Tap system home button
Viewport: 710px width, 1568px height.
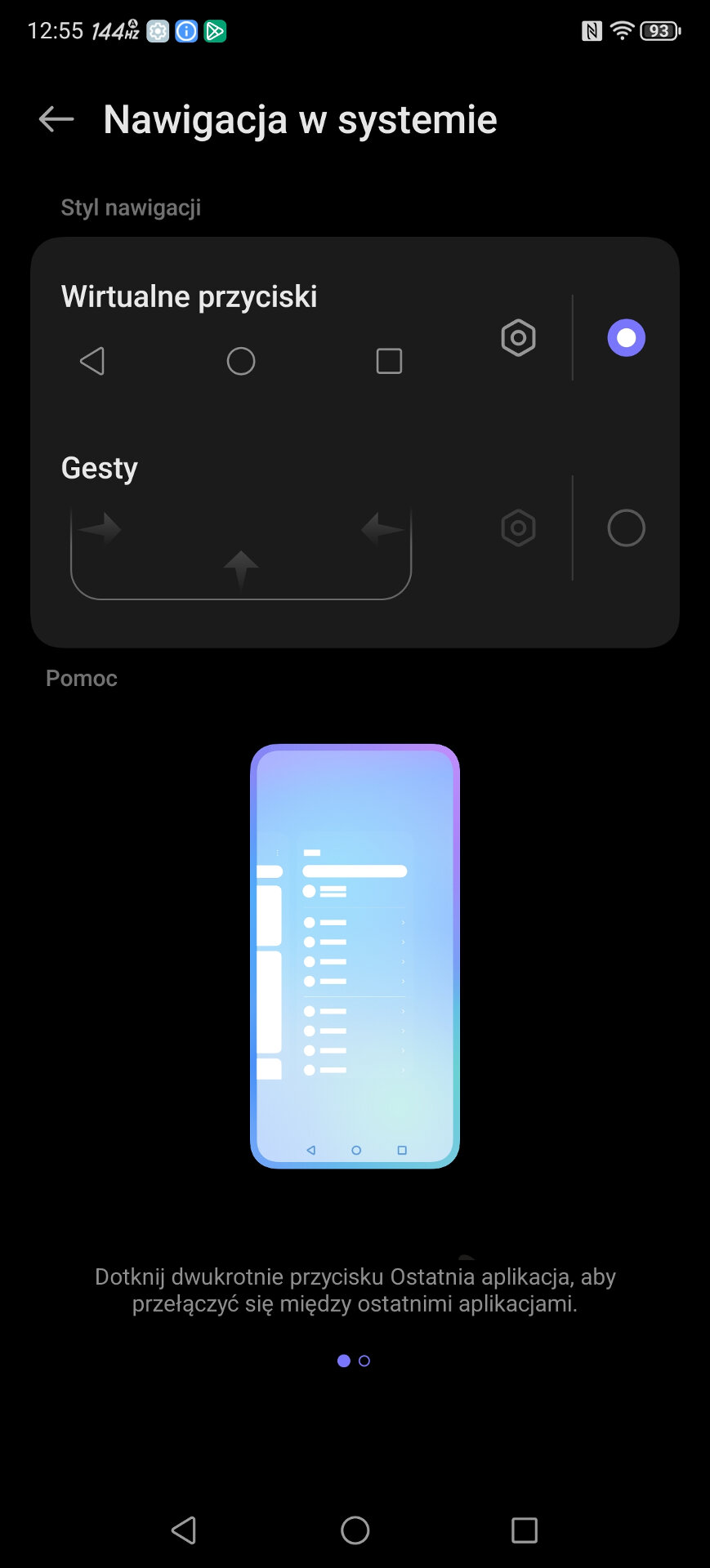pos(355,1530)
